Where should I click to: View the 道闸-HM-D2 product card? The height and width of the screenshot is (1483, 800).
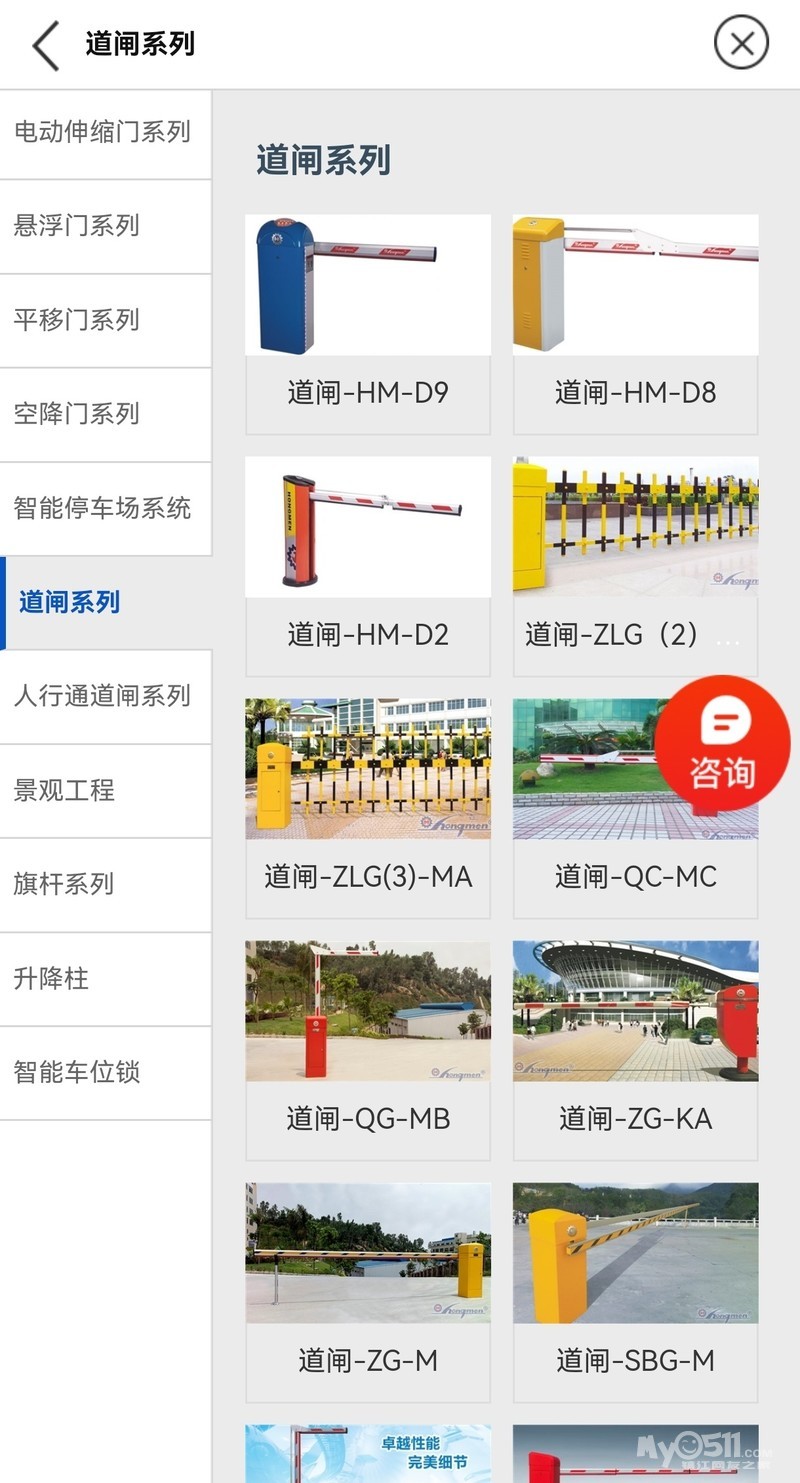coord(368,566)
